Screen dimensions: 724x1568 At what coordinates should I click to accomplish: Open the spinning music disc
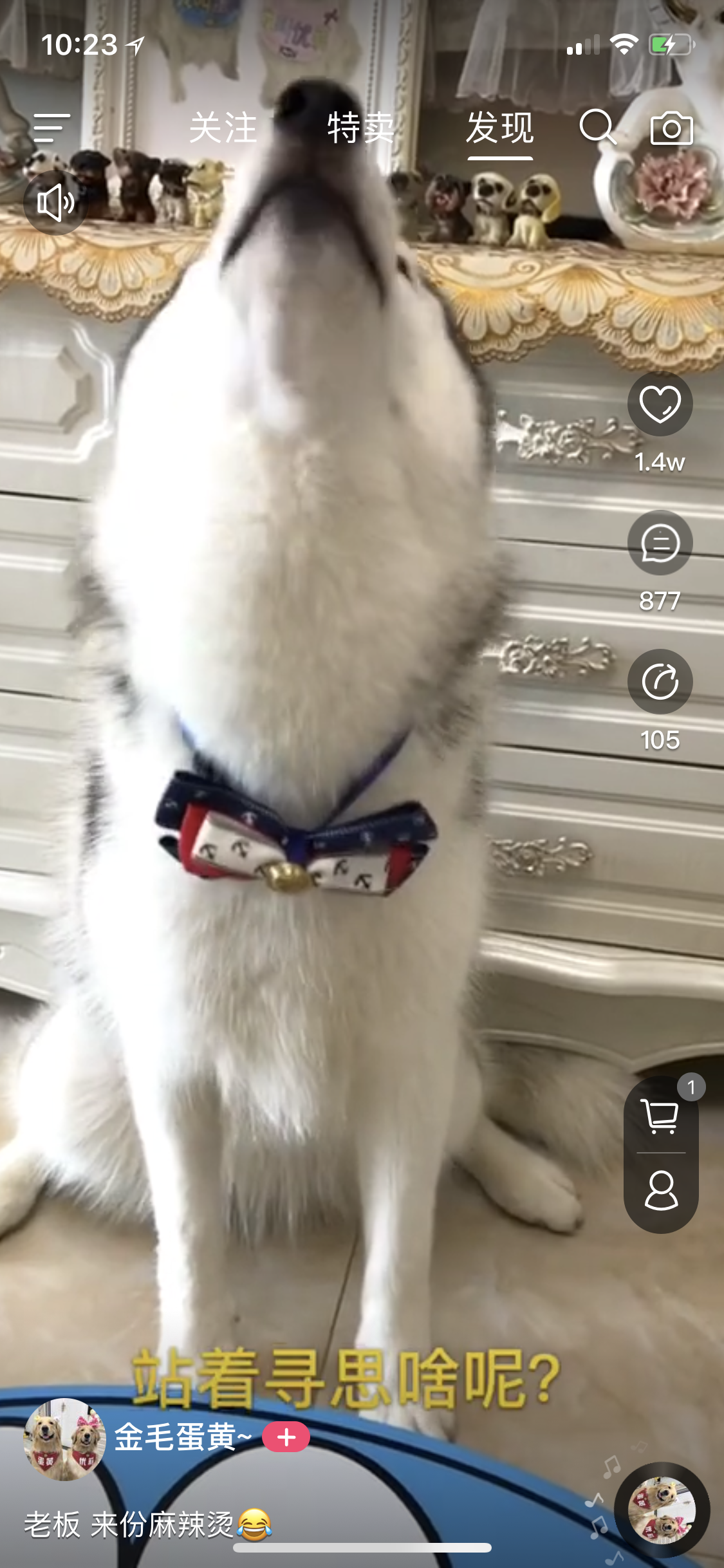pyautogui.click(x=662, y=1510)
